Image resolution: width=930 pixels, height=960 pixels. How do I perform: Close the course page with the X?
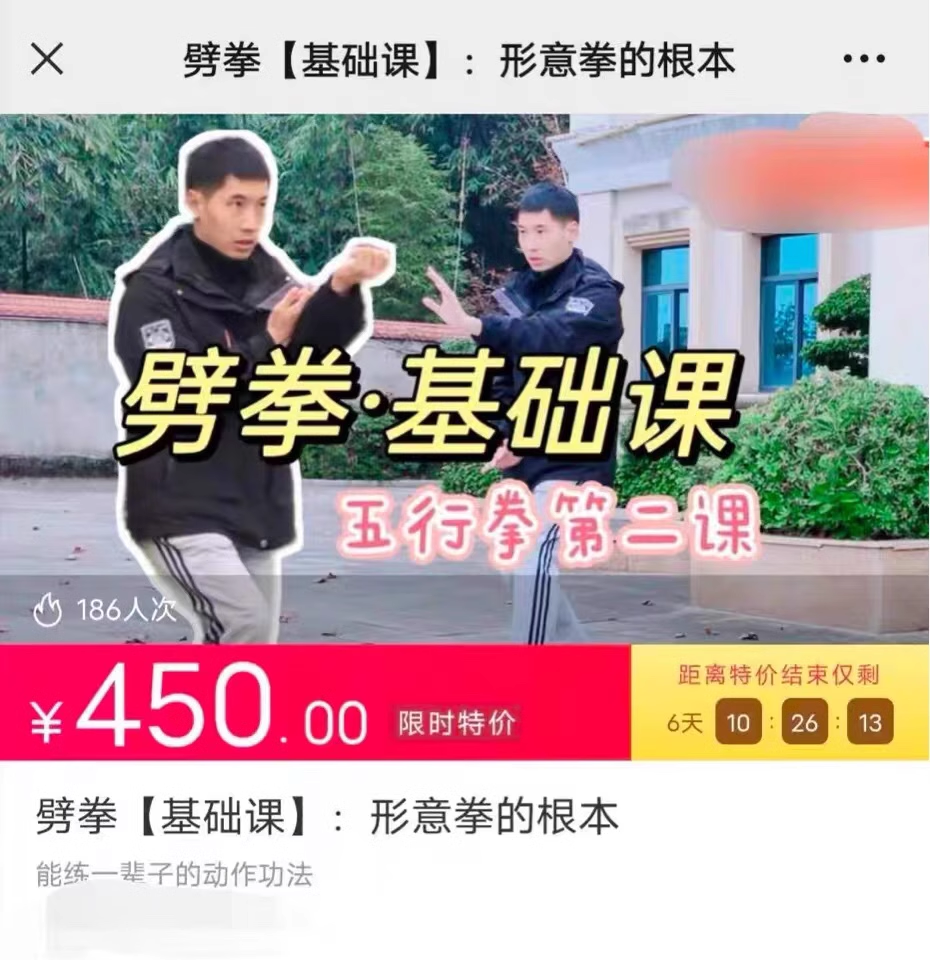[x=47, y=60]
